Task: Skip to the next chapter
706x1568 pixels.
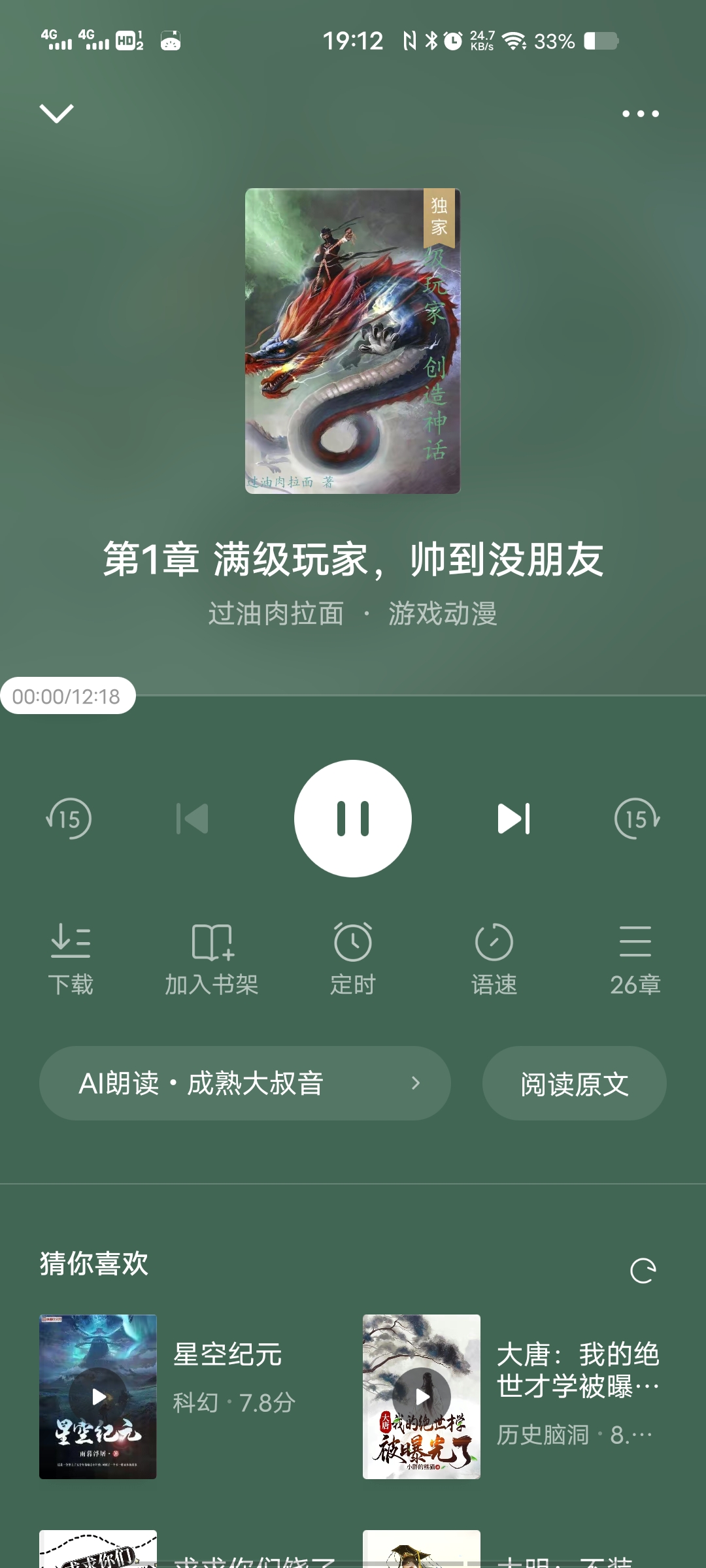Action: [514, 819]
